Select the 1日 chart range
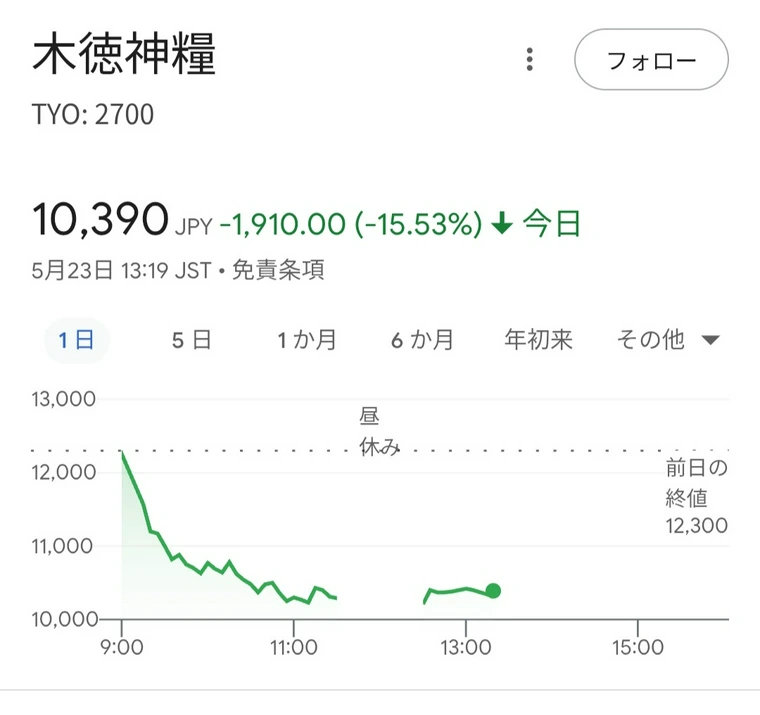760x715 pixels. (x=76, y=340)
